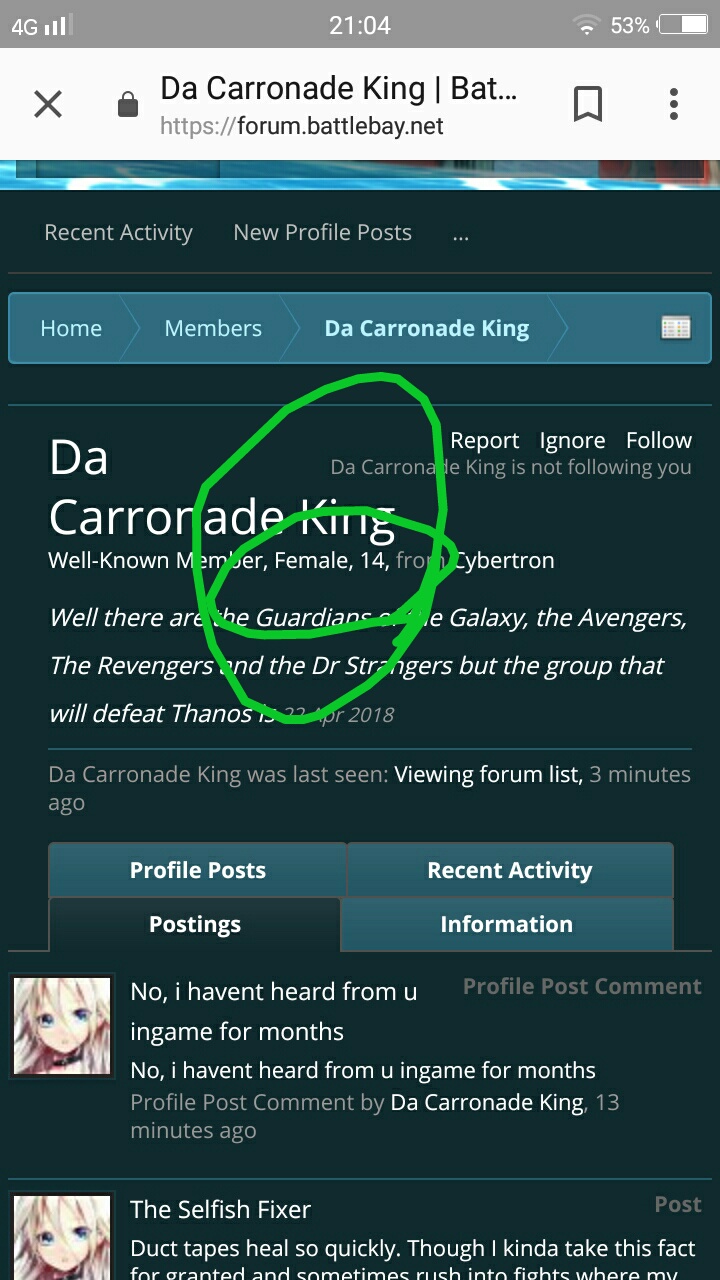The height and width of the screenshot is (1280, 720).
Task: Open the comment about not hearing ingame
Action: point(273,1011)
